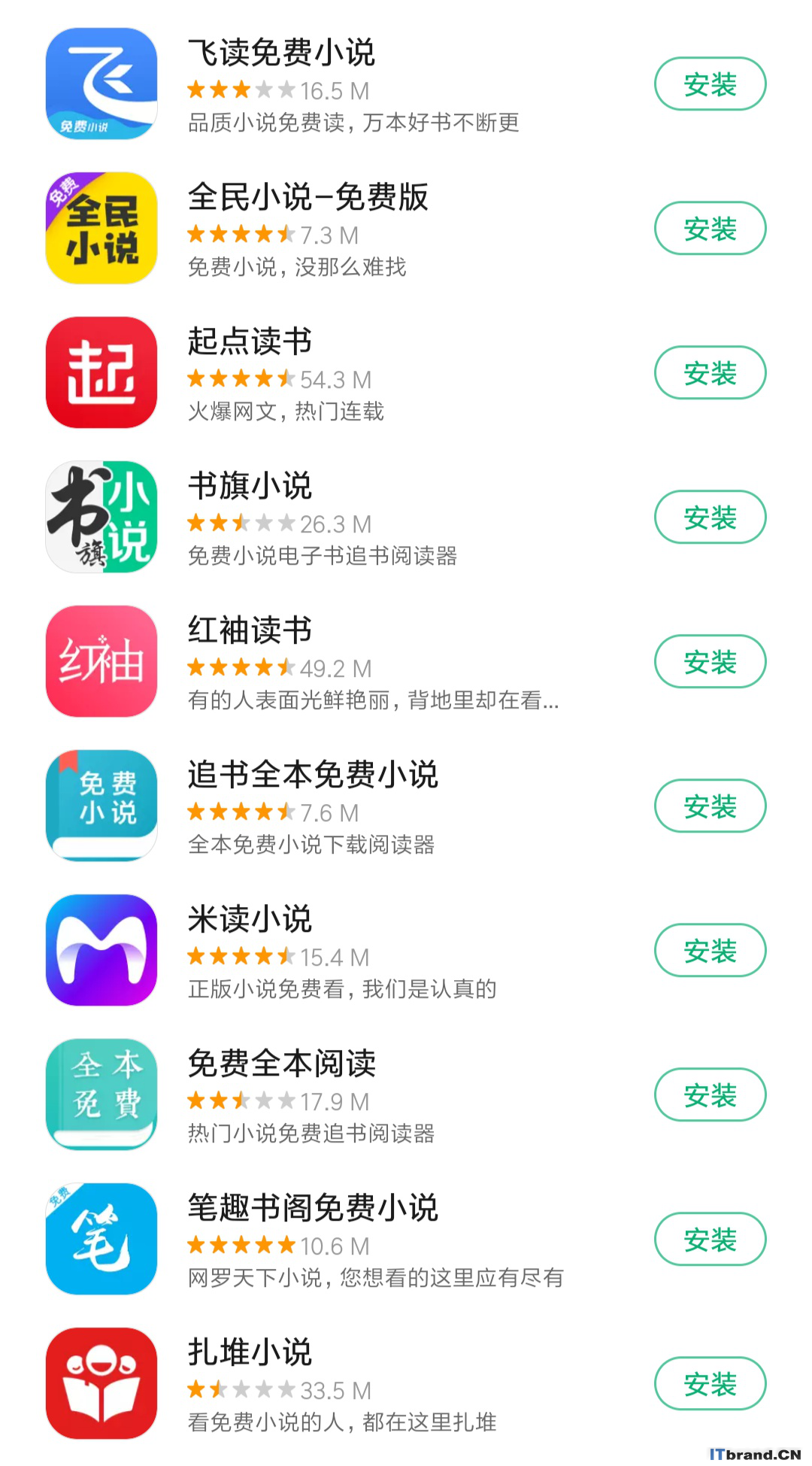
Task: Tap 安装 for 全民小说-免费版
Action: pos(710,228)
